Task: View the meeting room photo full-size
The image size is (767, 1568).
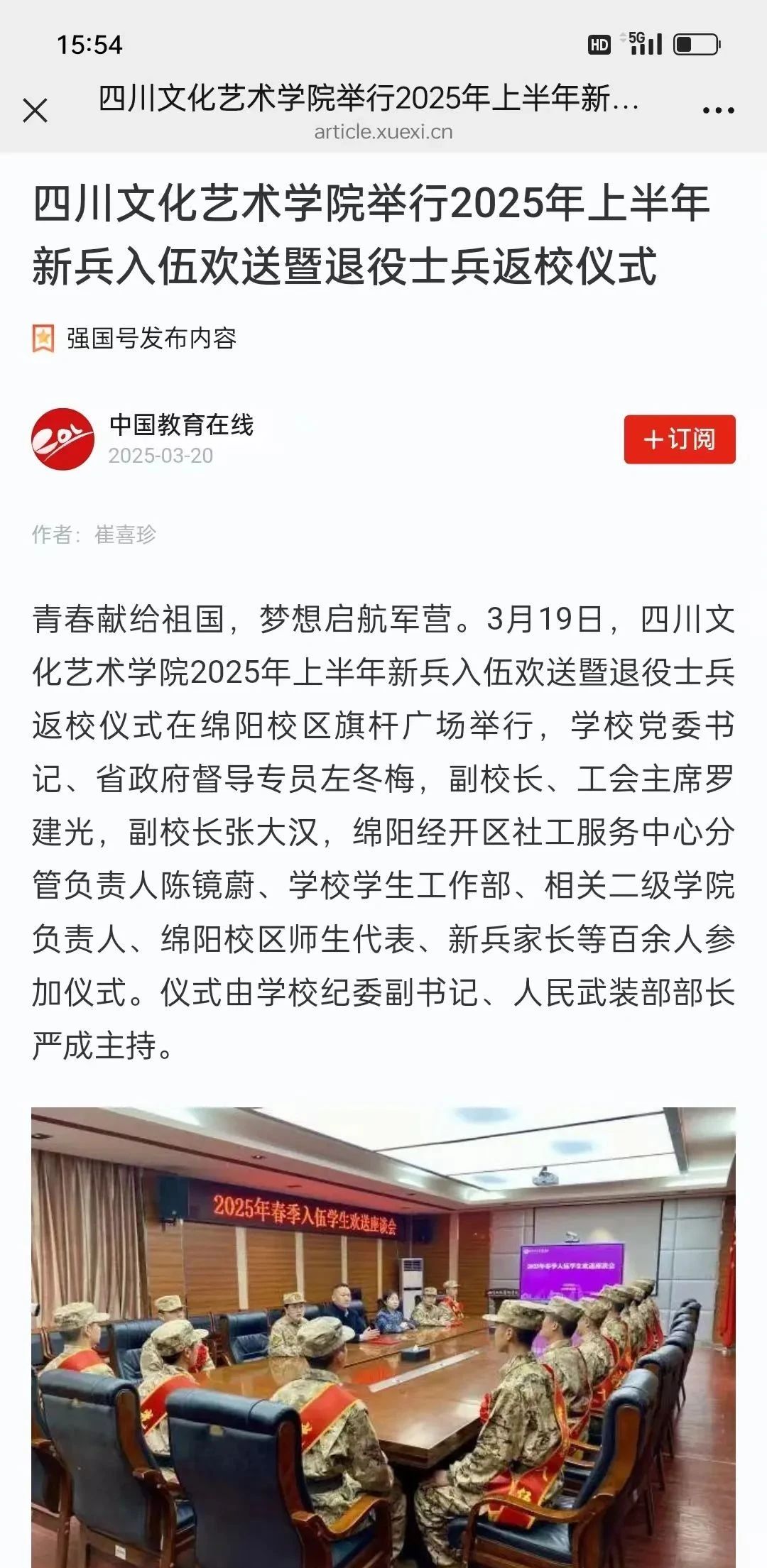Action: click(x=383, y=1334)
